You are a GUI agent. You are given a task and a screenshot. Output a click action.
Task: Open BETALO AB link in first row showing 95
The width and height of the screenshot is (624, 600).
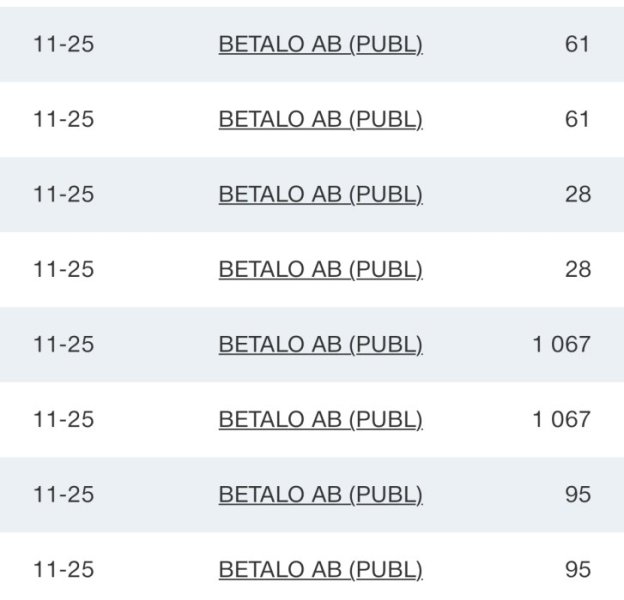coord(320,495)
